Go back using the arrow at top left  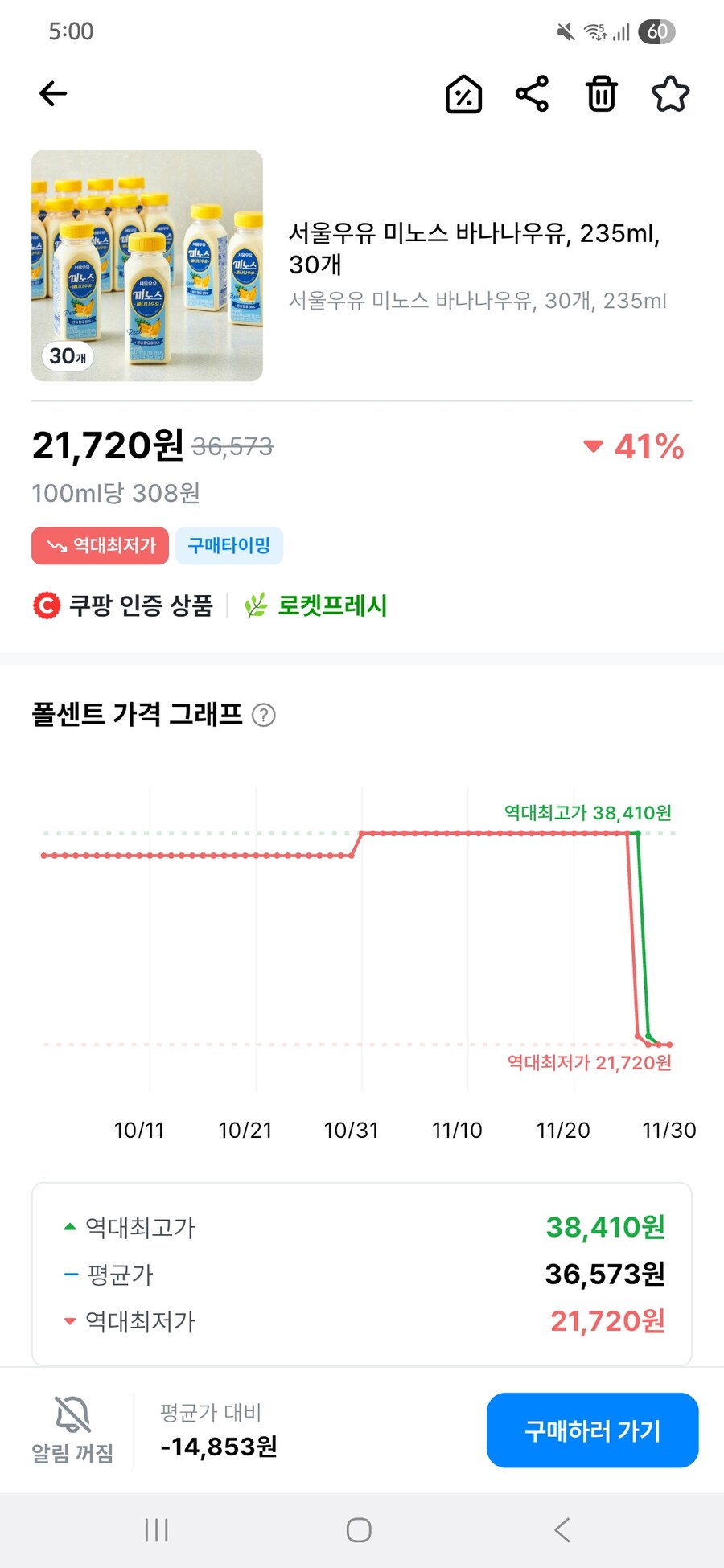[x=52, y=93]
